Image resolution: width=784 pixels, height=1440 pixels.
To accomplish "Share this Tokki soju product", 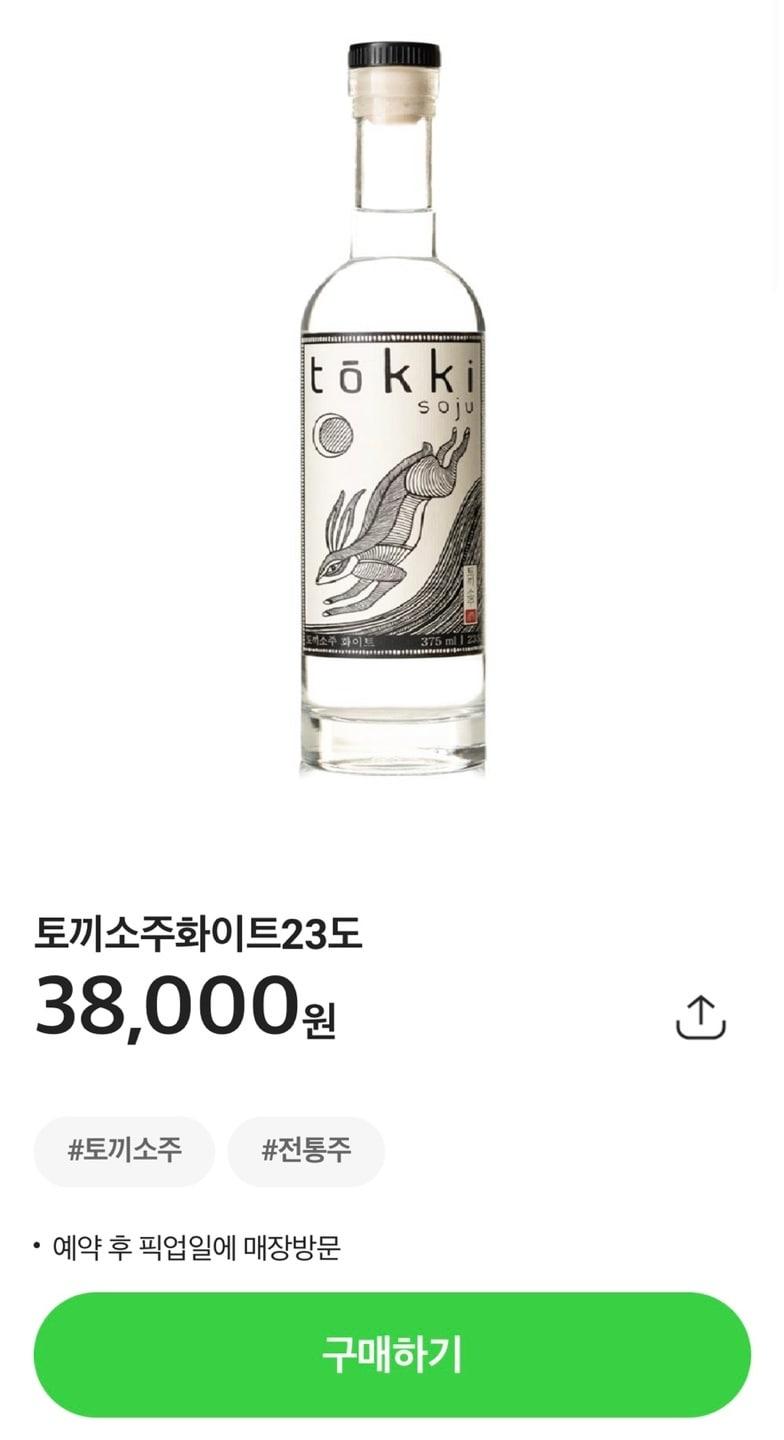I will 700,1017.
